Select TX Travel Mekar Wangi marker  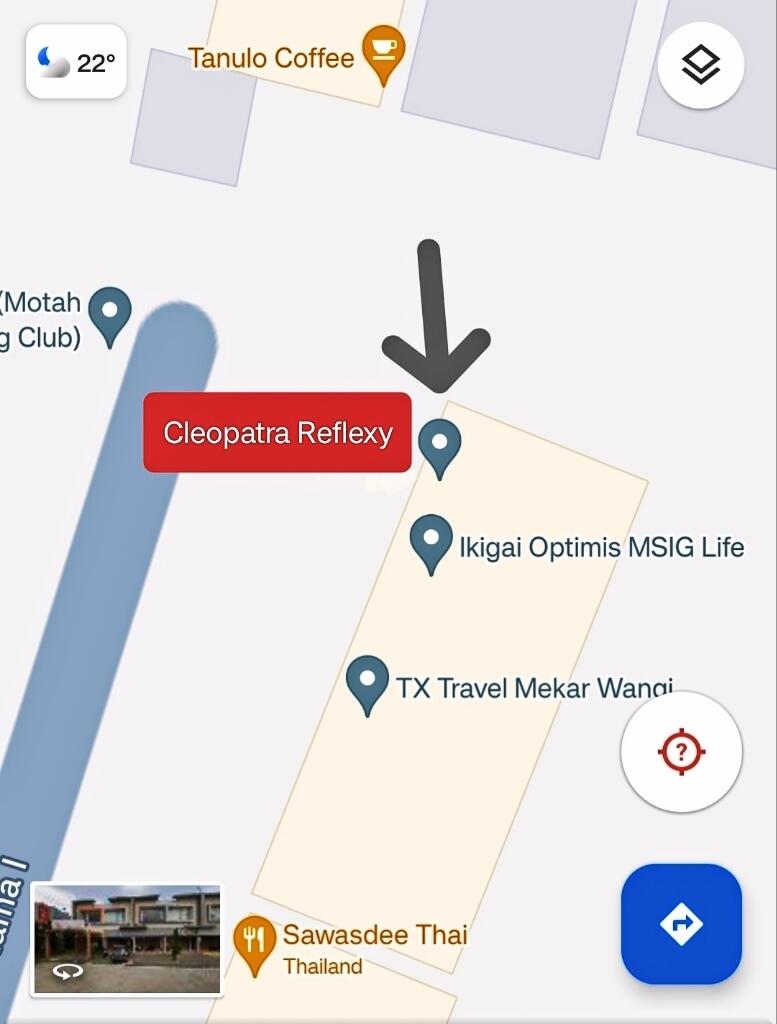tap(367, 683)
